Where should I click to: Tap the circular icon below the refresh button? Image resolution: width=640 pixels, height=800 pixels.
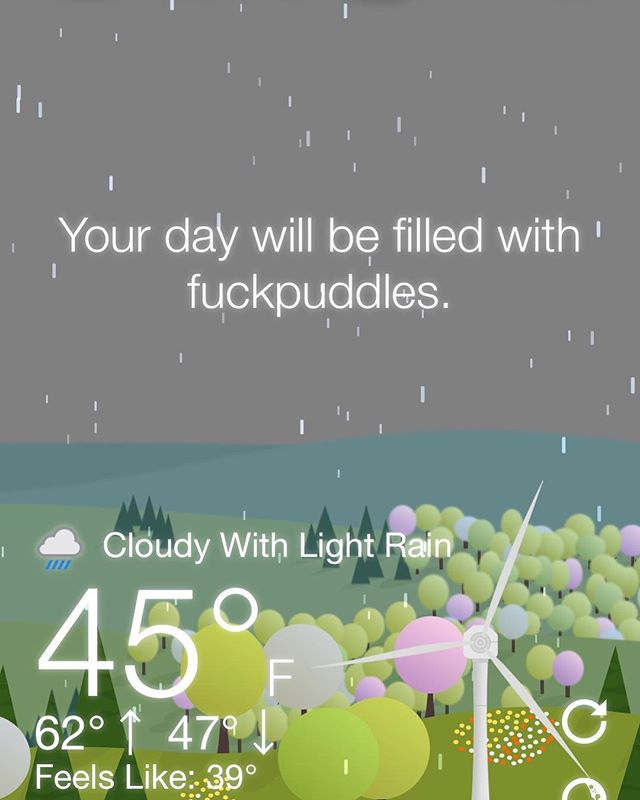click(585, 792)
